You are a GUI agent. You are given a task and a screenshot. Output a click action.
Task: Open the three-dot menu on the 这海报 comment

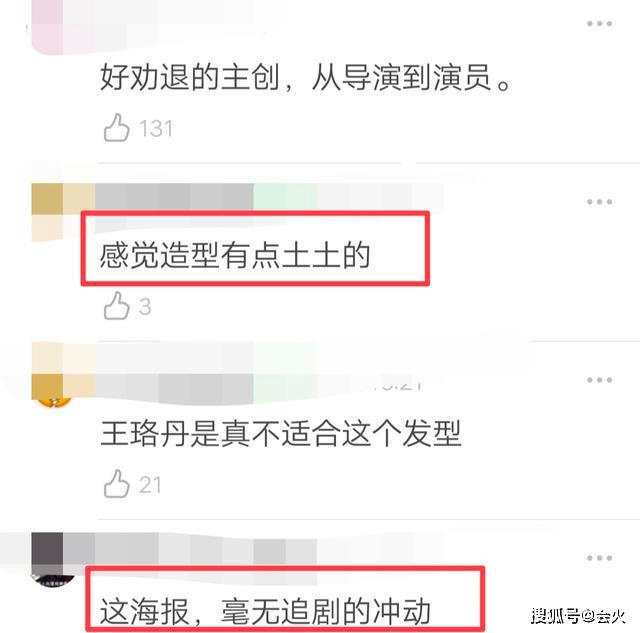click(x=599, y=560)
